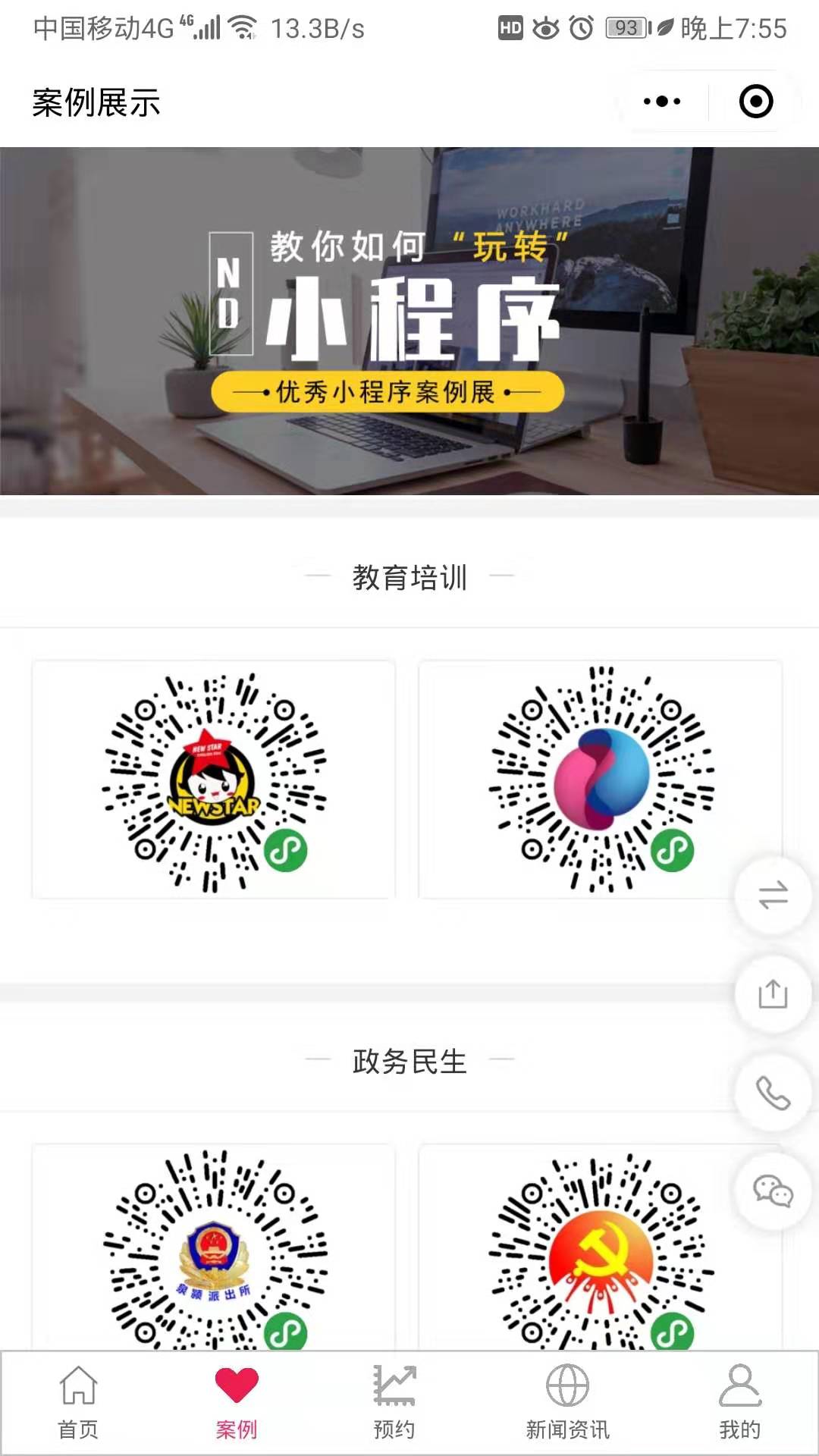Open the 新闻资讯 news tab
This screenshot has height=1456, width=819.
[567, 1403]
